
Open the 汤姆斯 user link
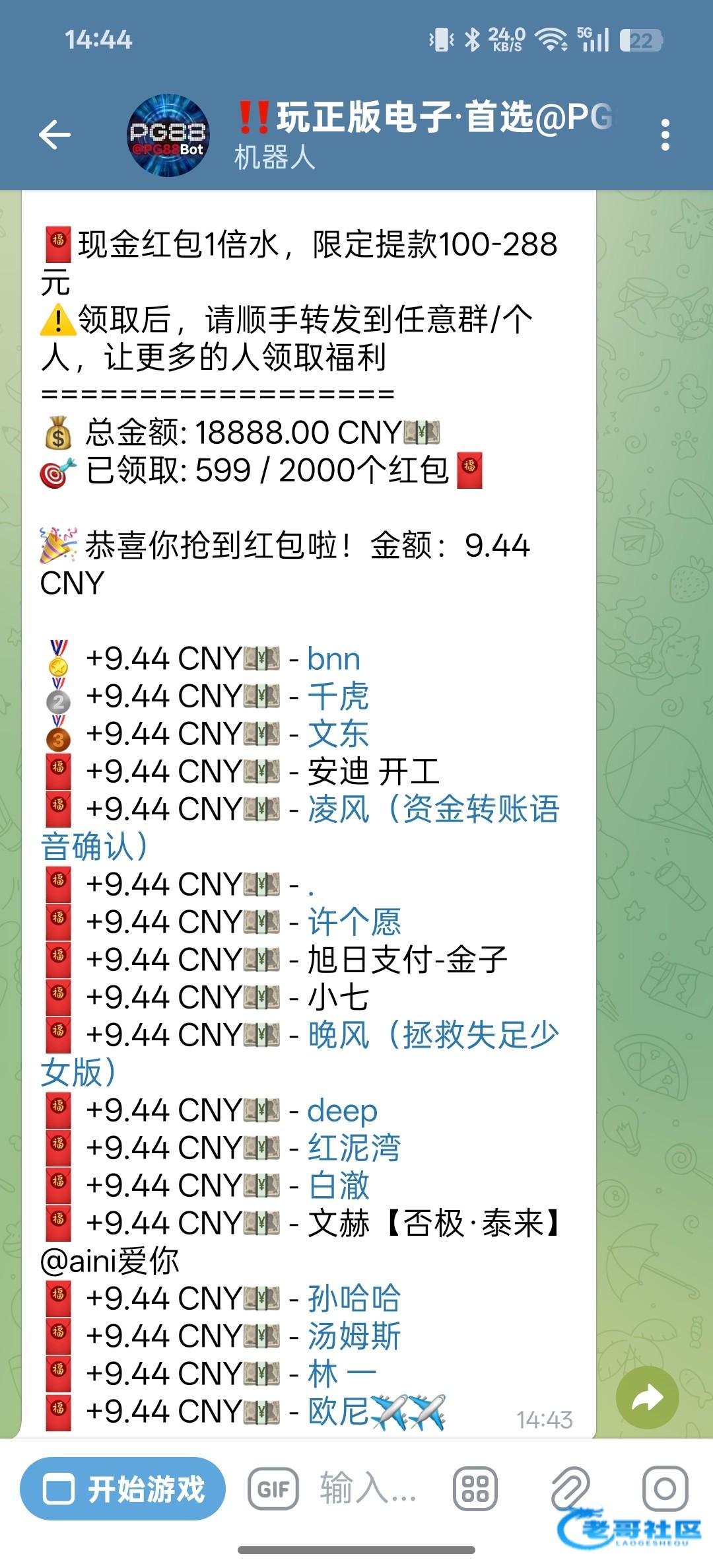tap(354, 1336)
